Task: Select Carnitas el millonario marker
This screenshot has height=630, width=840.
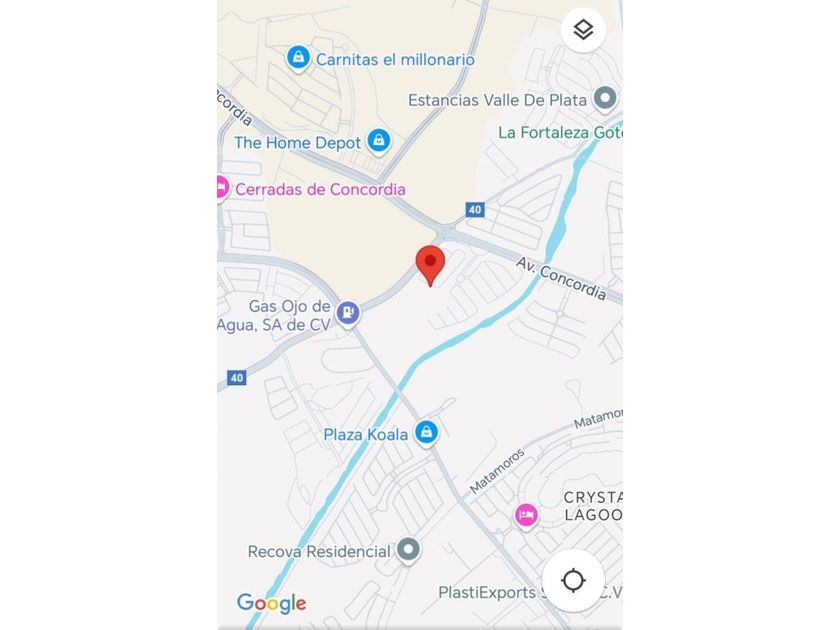Action: pos(298,58)
